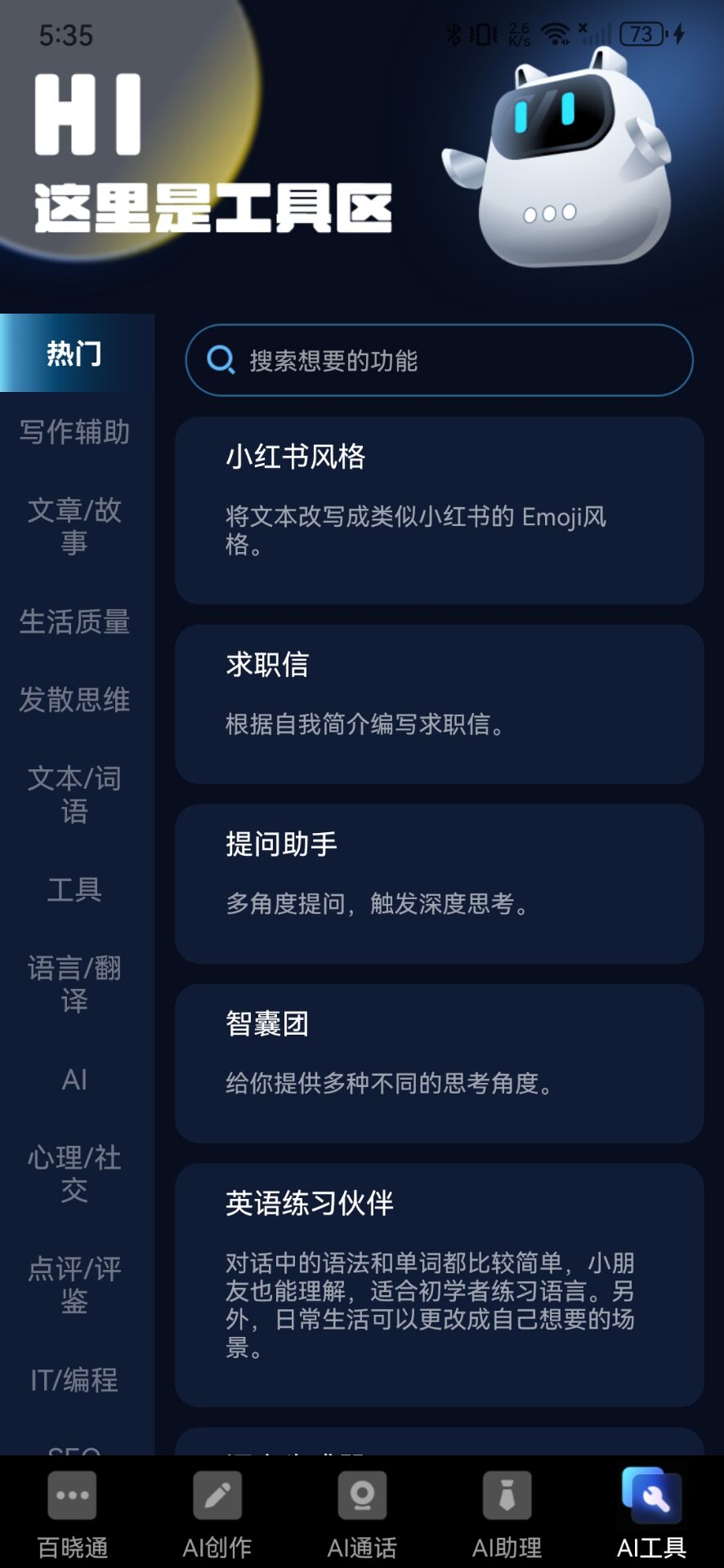The height and width of the screenshot is (1568, 724).
Task: Switch to the 文章/故事 category
Action: coord(74,526)
